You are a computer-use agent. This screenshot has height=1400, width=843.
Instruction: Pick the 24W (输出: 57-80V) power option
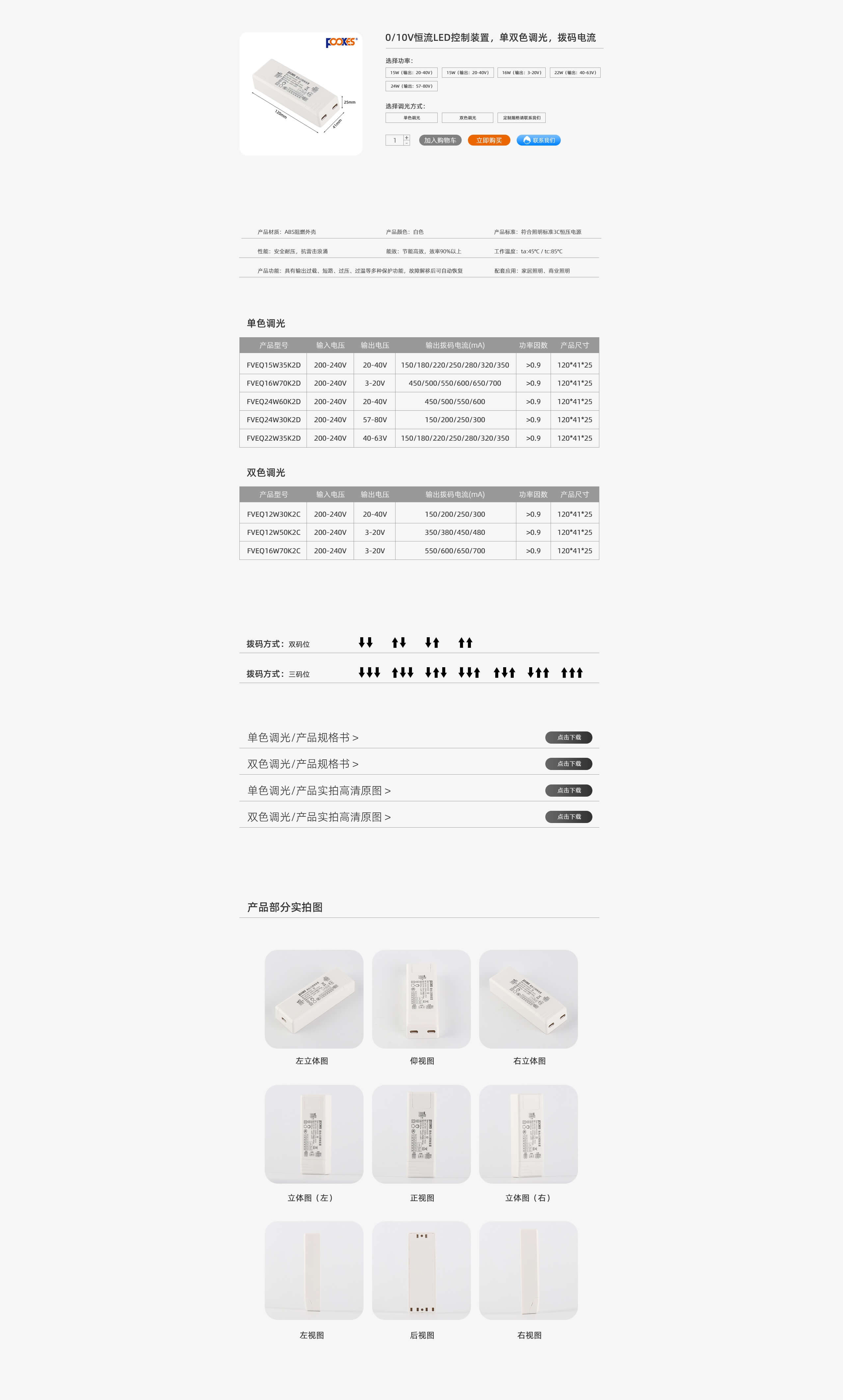click(411, 86)
